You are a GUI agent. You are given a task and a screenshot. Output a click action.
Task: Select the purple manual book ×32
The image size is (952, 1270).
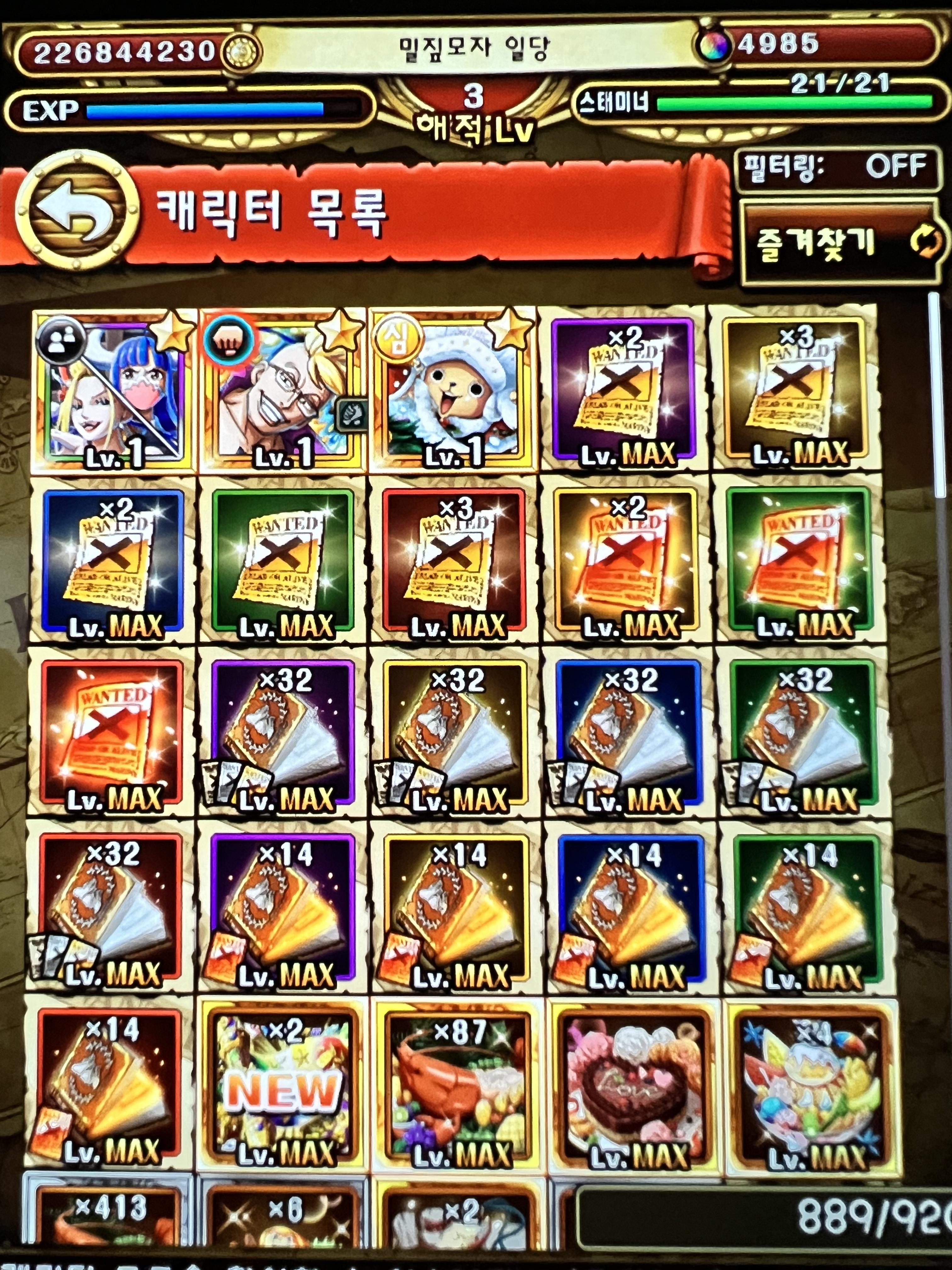pyautogui.click(x=282, y=735)
